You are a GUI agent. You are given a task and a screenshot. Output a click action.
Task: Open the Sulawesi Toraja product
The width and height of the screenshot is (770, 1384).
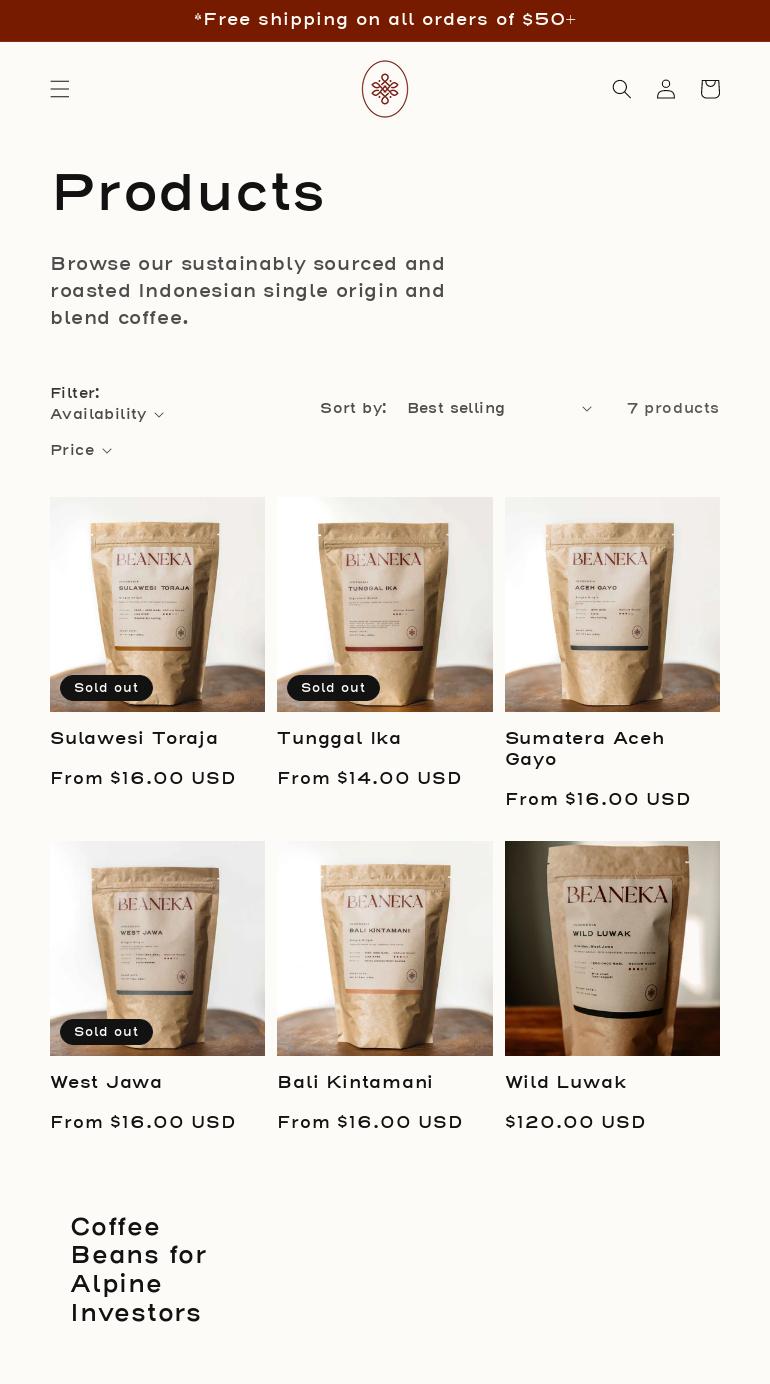tap(134, 738)
